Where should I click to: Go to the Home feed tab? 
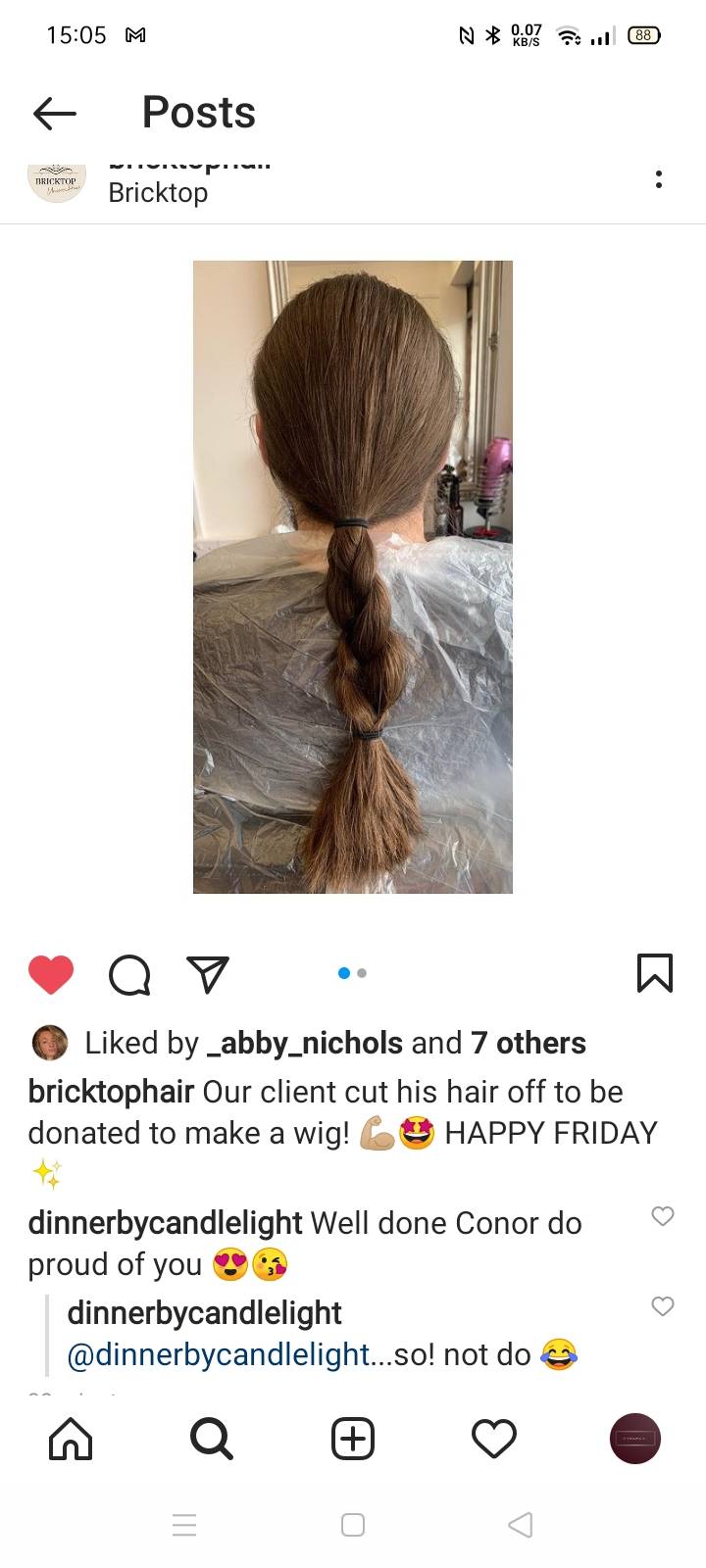point(71,1439)
